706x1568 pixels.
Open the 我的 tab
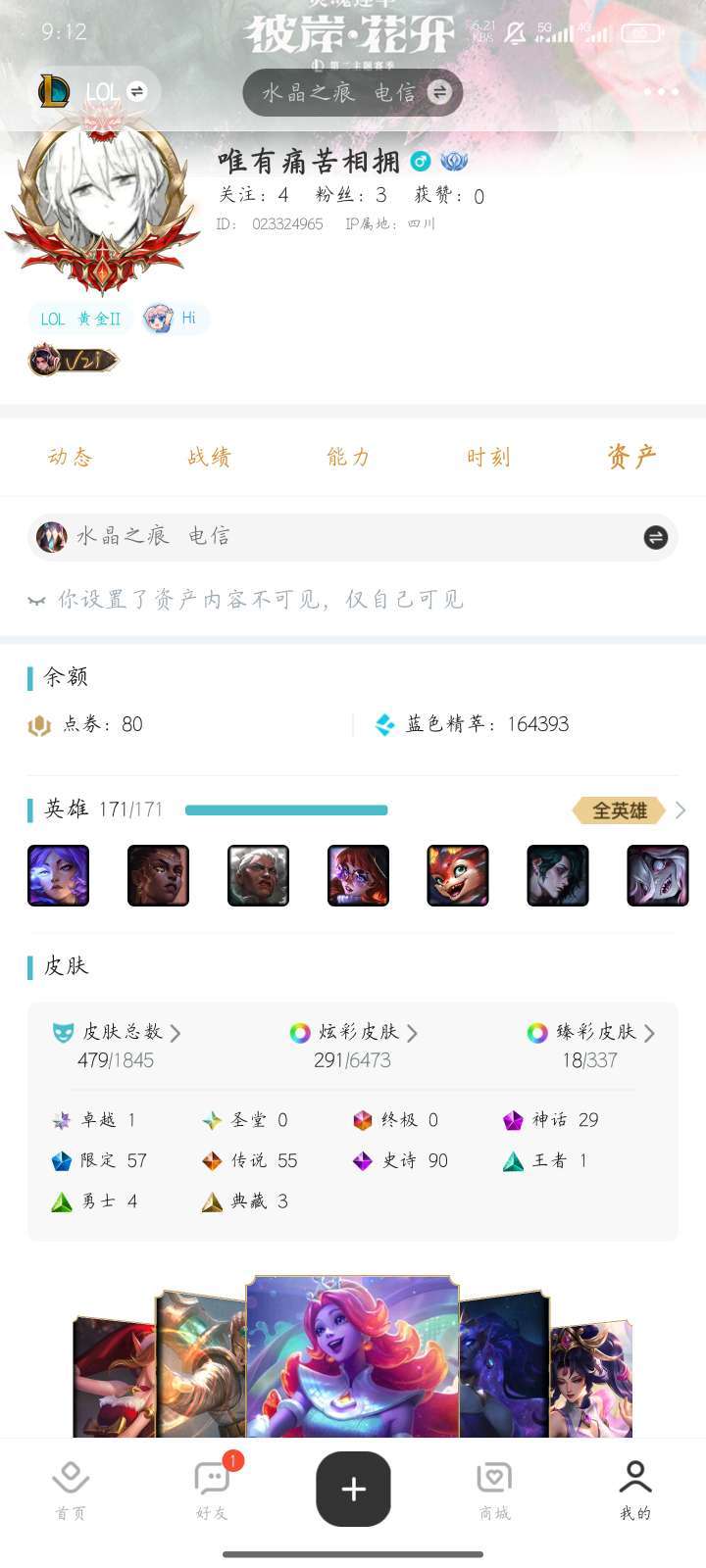pyautogui.click(x=635, y=1490)
